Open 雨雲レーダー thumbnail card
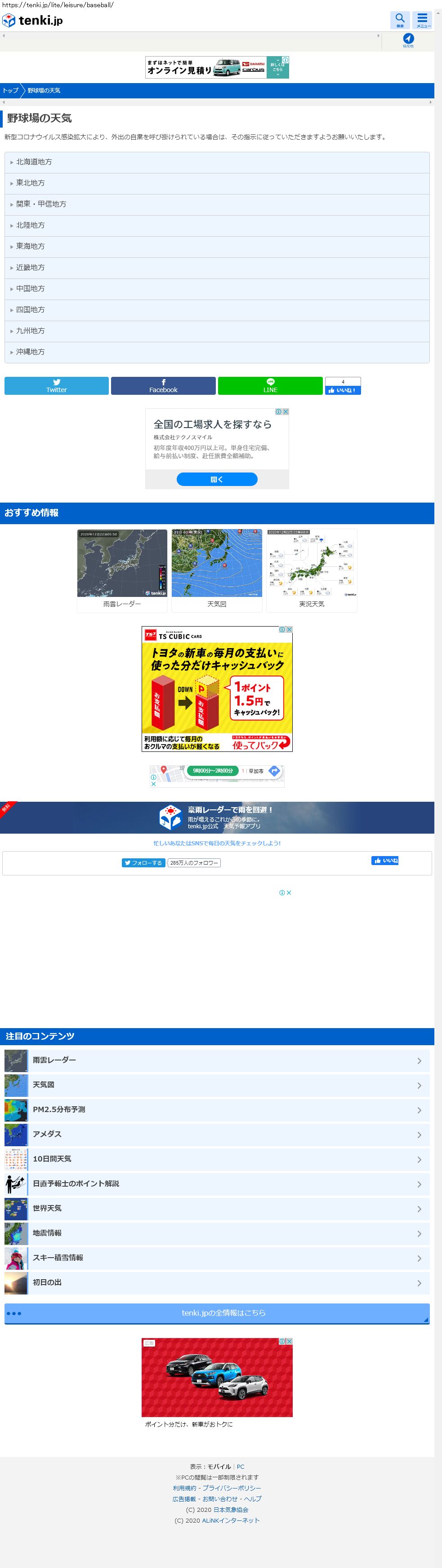This screenshot has height=1568, width=442. 122,570
